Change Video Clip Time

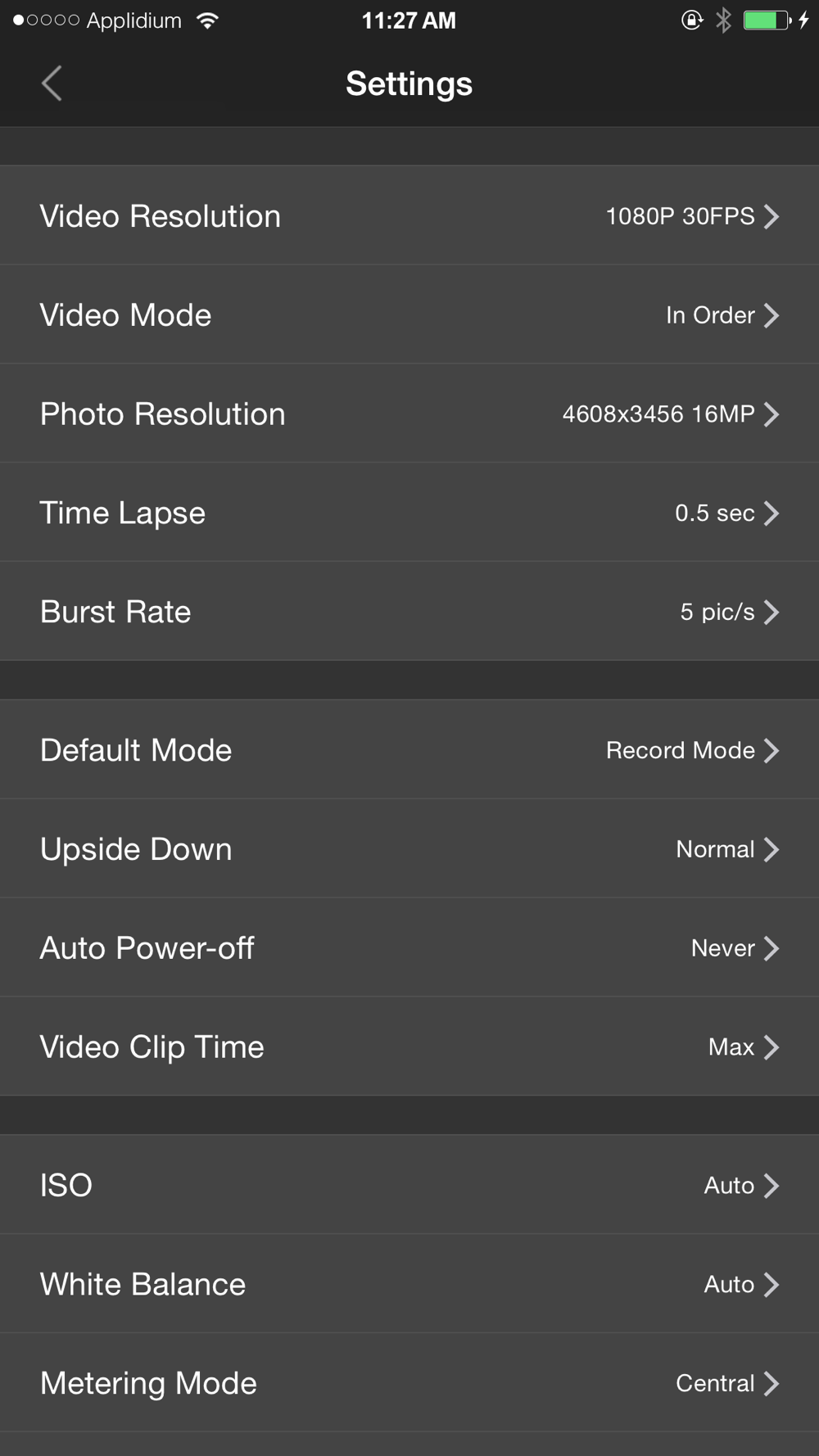coord(409,1047)
